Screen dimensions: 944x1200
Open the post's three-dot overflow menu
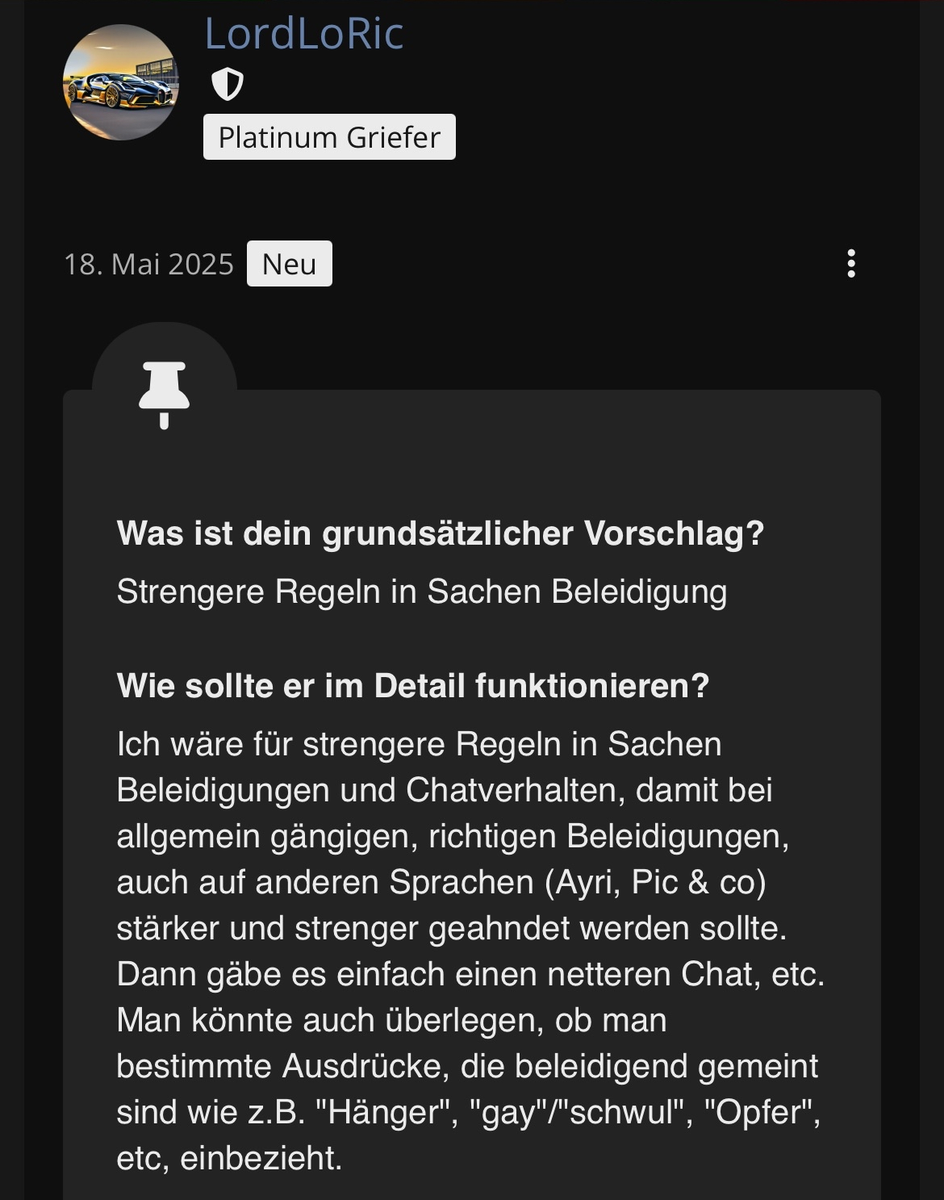pyautogui.click(x=851, y=264)
